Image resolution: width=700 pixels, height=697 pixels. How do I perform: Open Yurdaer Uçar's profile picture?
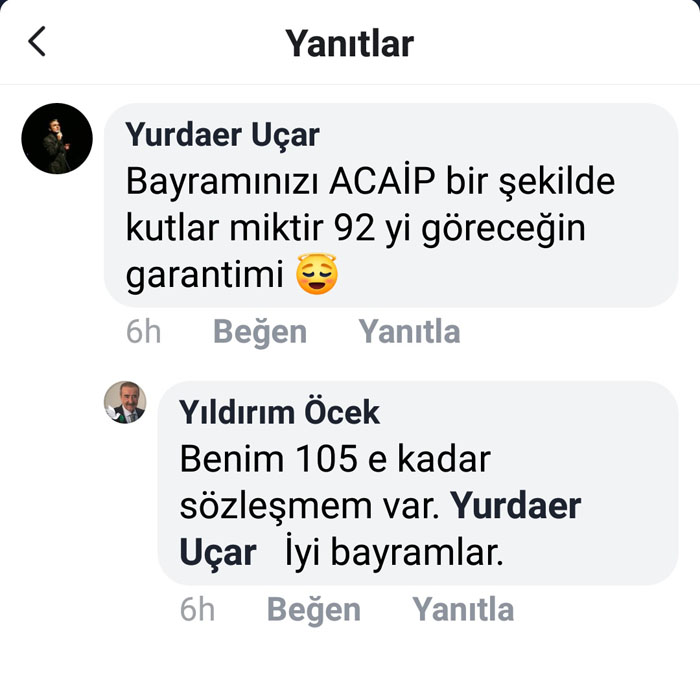pyautogui.click(x=57, y=138)
